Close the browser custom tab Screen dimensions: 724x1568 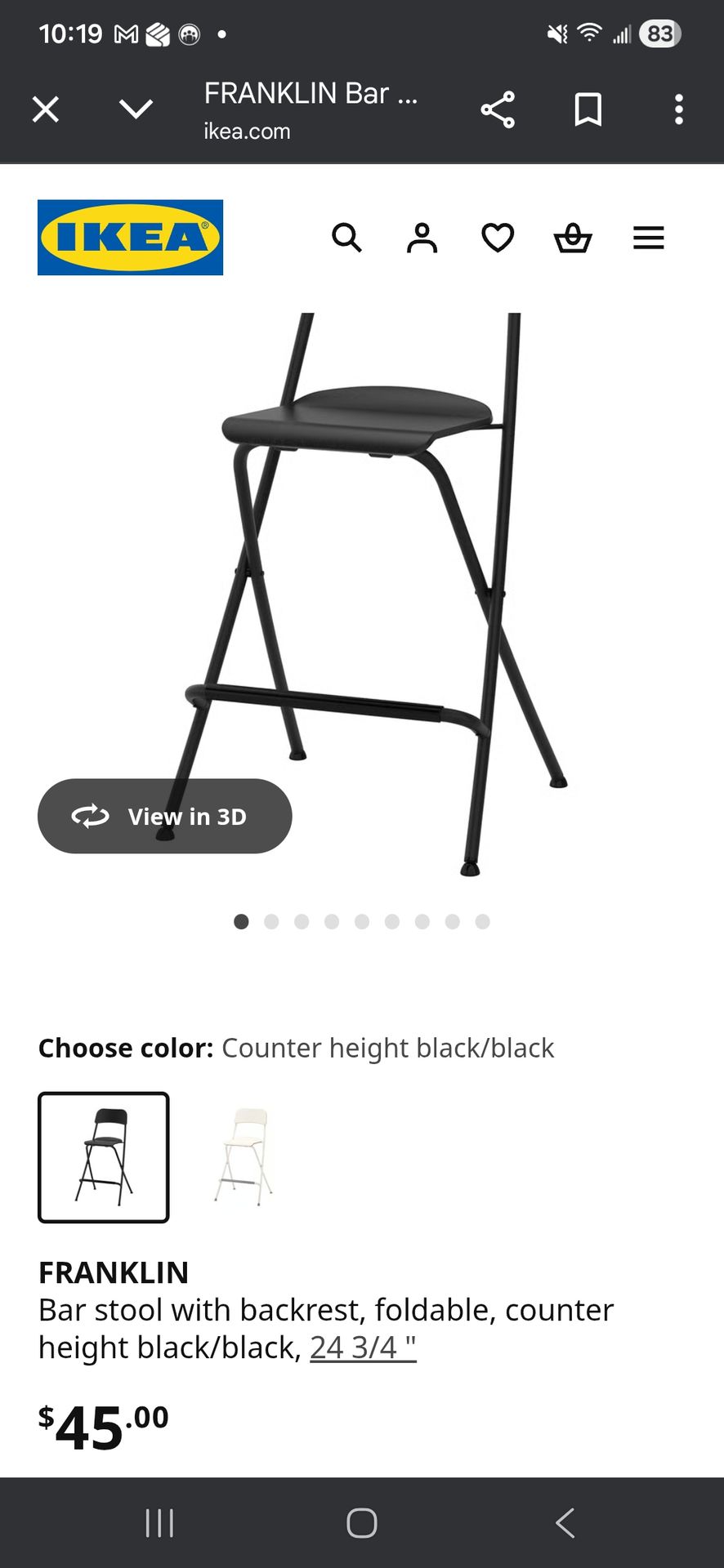46,109
